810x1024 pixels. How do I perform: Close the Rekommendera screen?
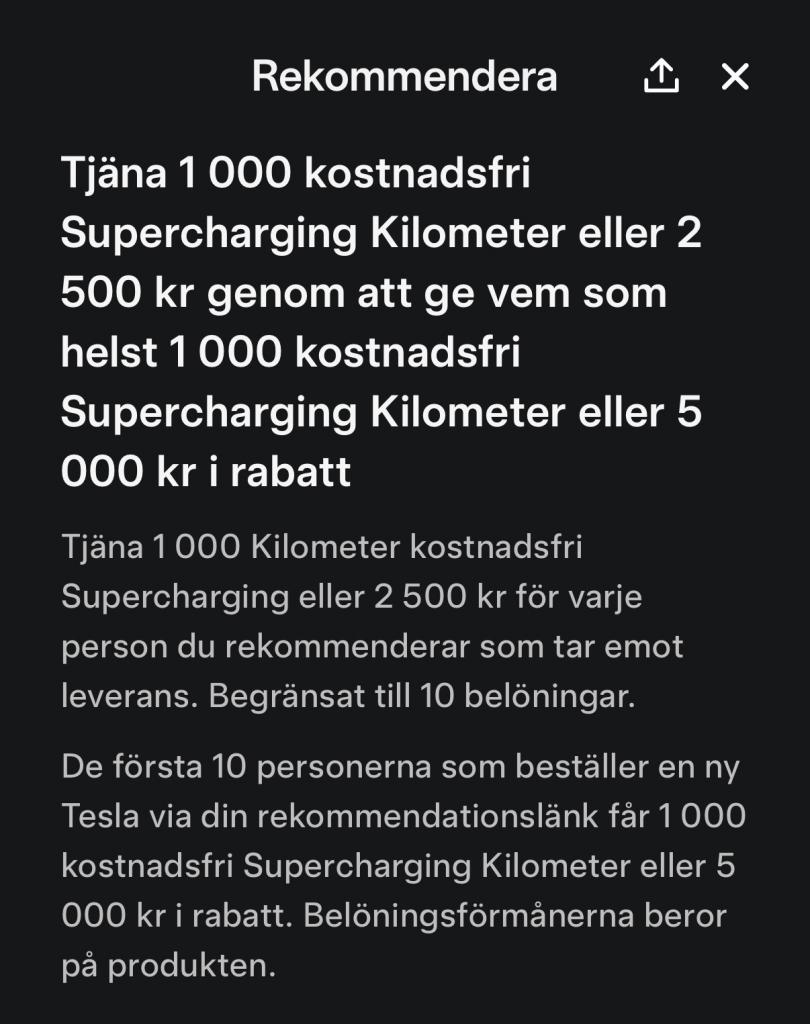click(x=735, y=76)
